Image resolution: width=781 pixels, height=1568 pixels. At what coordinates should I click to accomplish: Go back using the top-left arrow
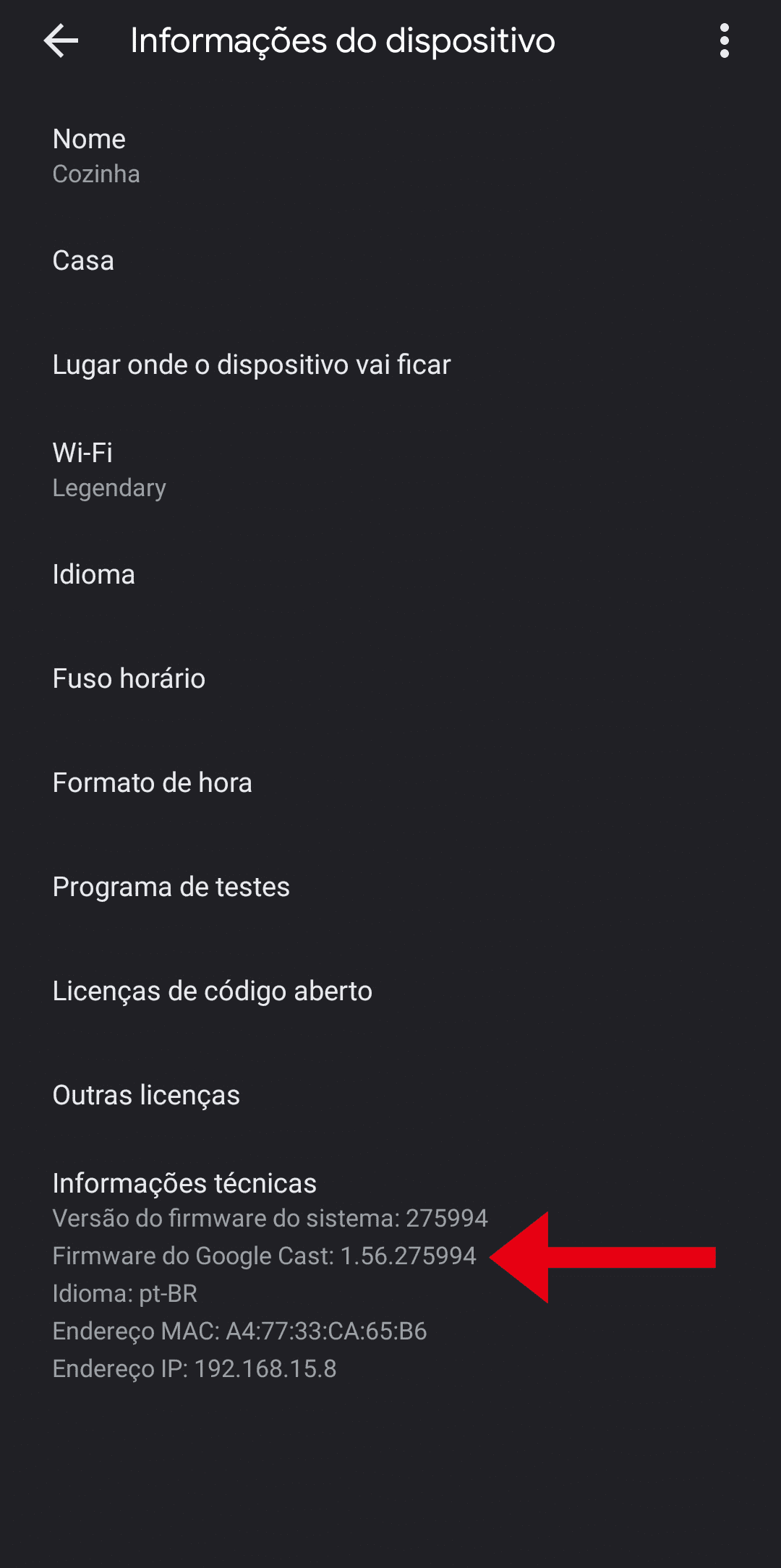tap(61, 41)
